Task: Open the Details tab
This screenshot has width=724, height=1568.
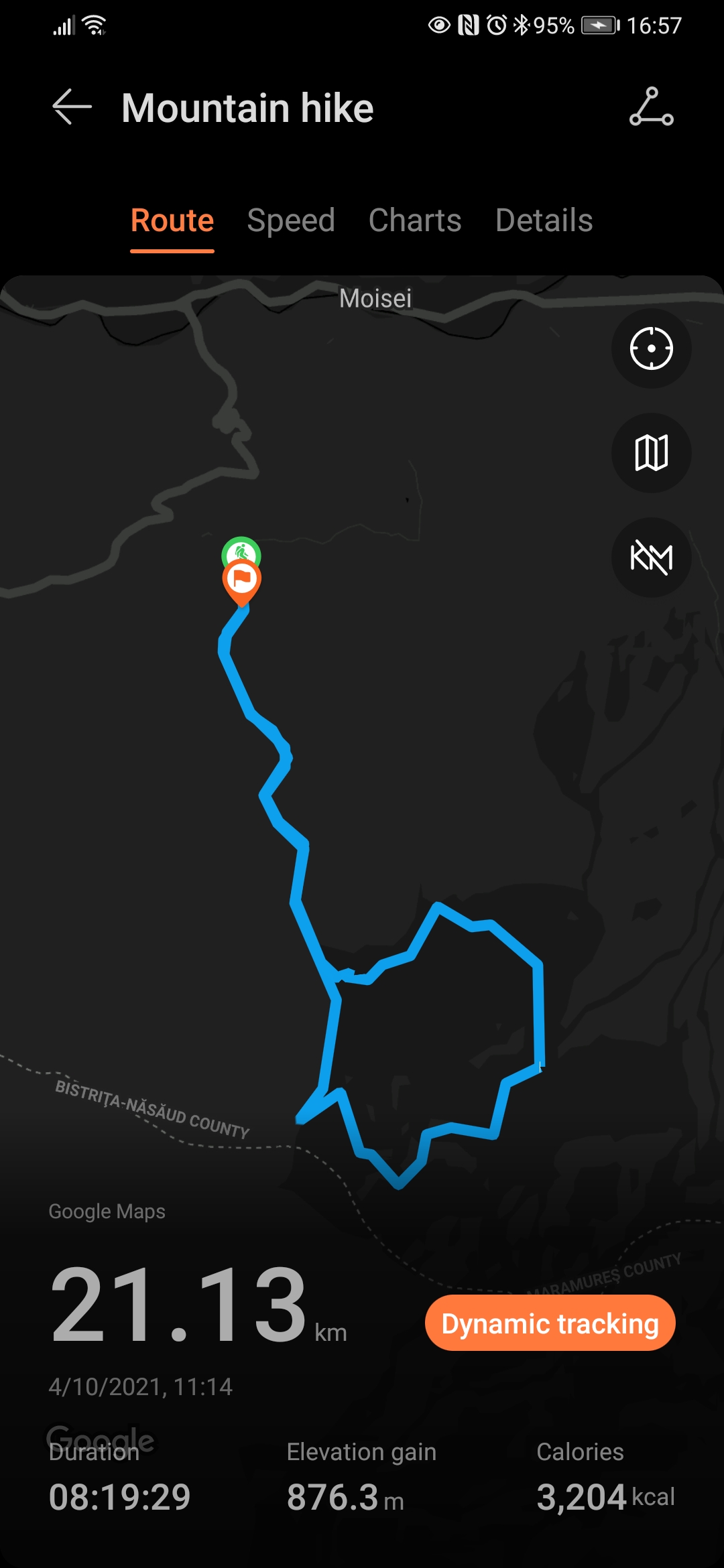Action: pos(544,220)
